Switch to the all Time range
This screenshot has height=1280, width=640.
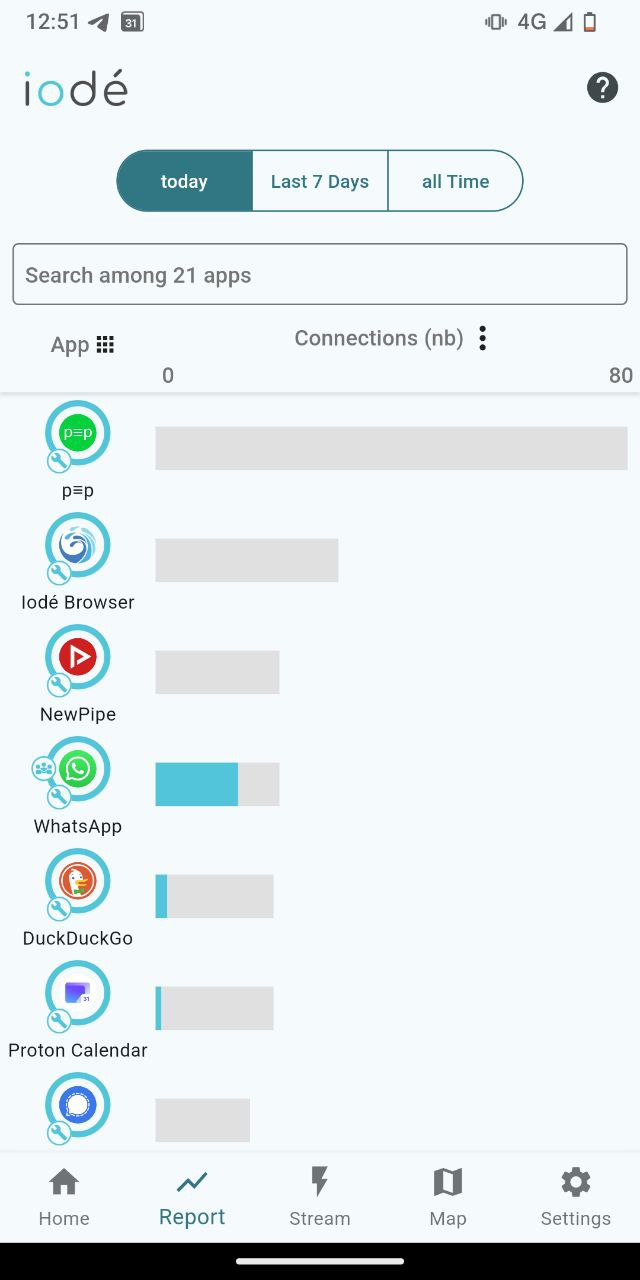click(455, 181)
